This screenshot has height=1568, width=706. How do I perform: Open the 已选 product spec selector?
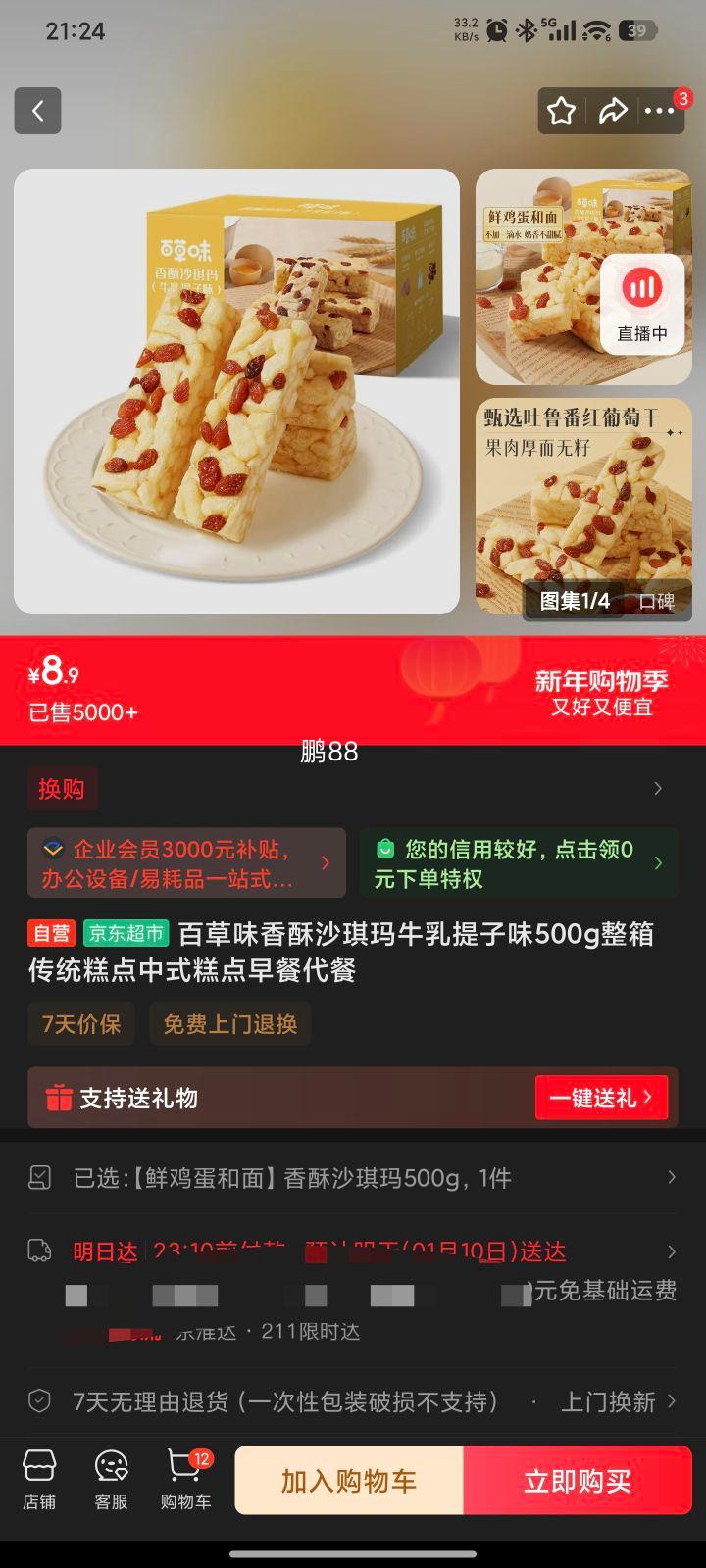pyautogui.click(x=353, y=1177)
